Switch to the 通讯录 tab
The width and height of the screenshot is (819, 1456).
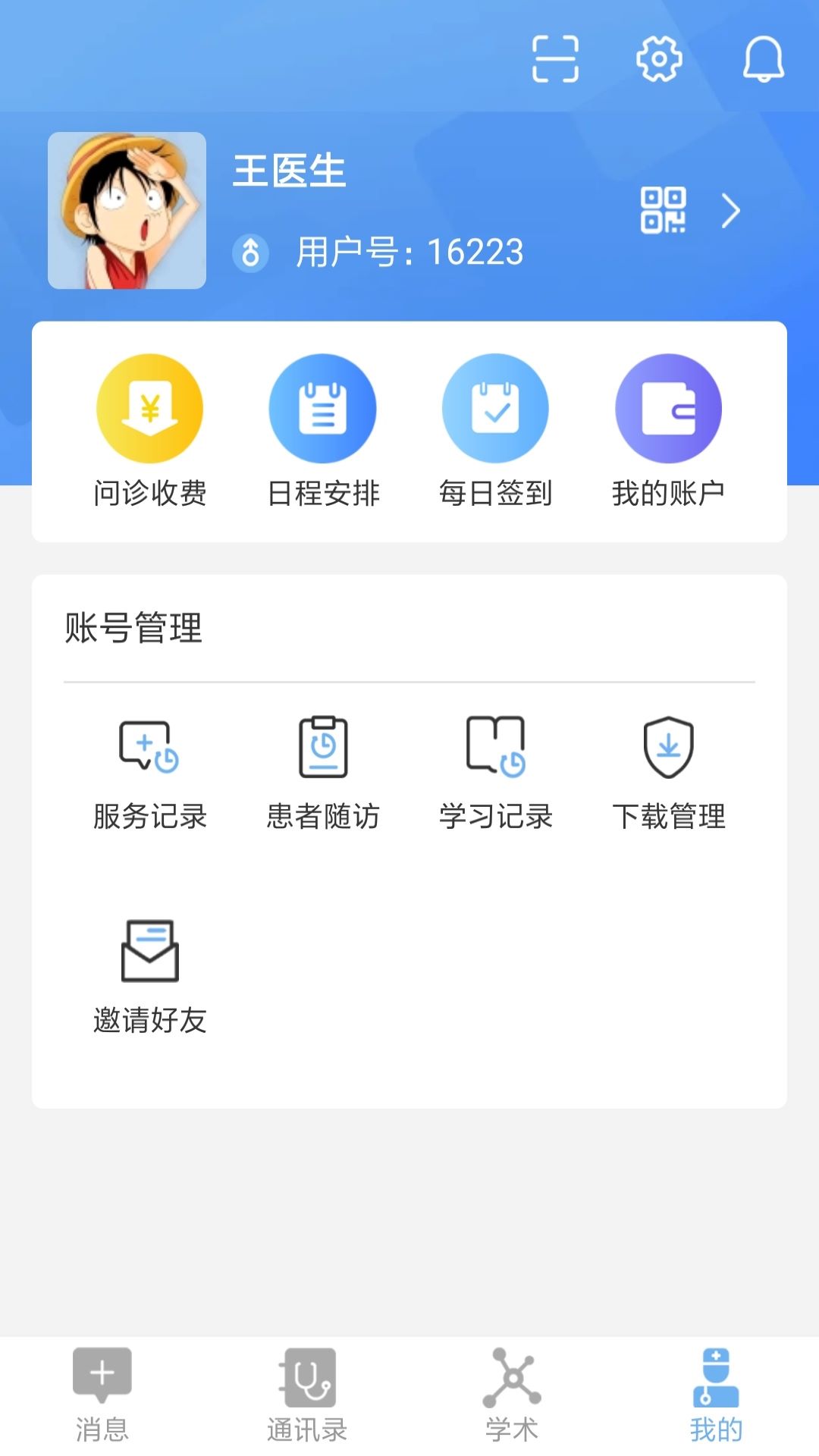pyautogui.click(x=307, y=1395)
